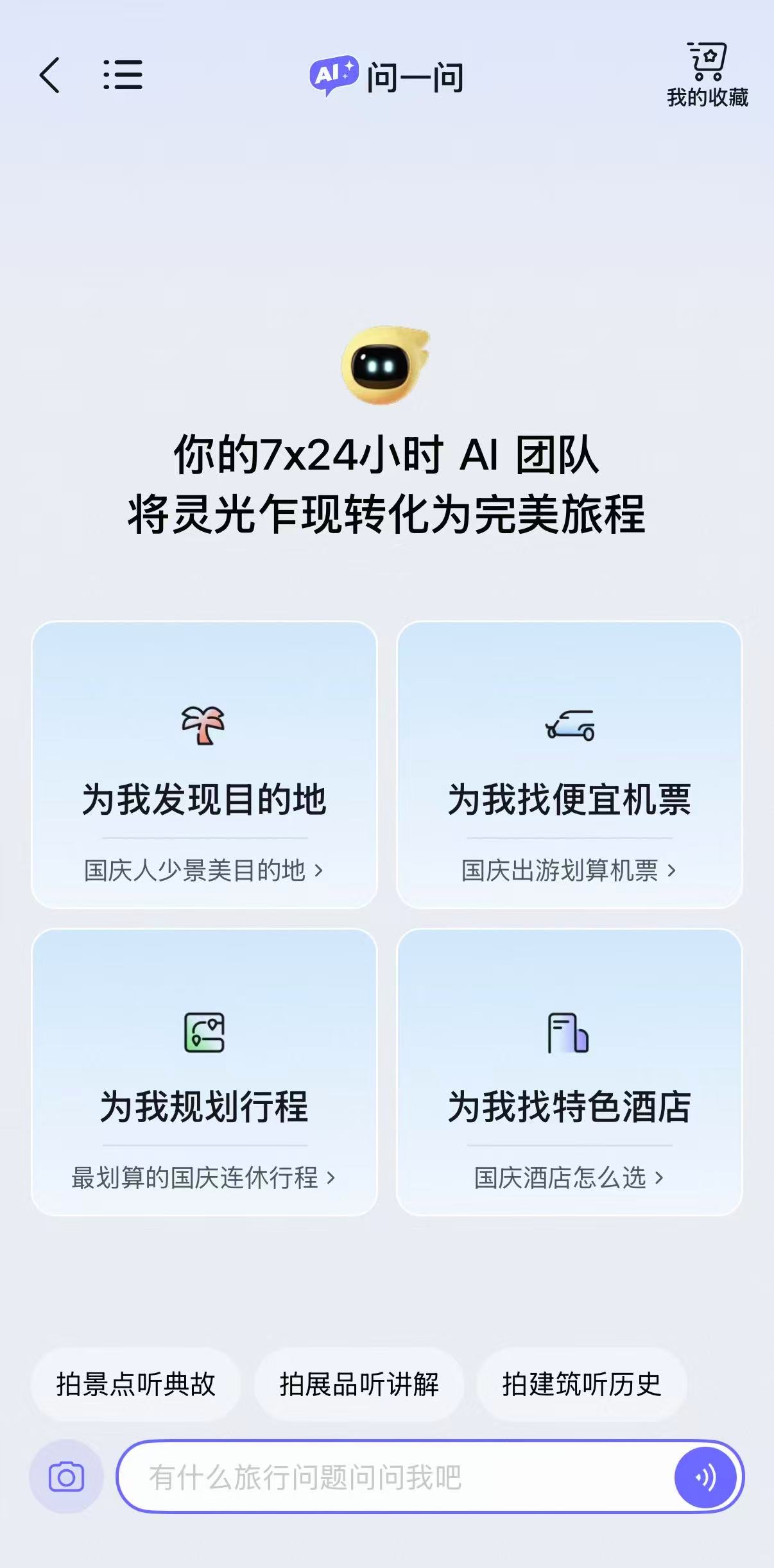Go back using the top-left arrow
The width and height of the screenshot is (774, 1568).
49,75
